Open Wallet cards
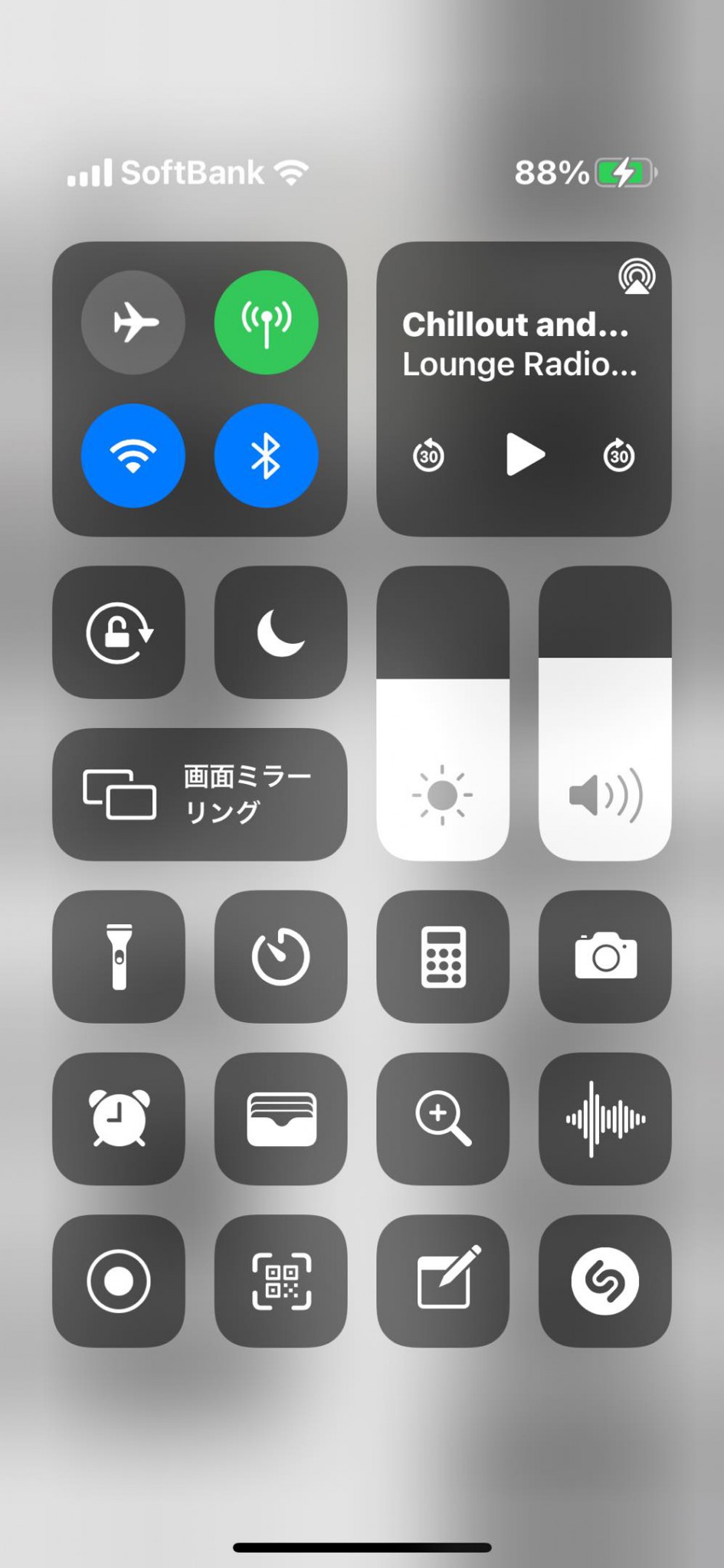This screenshot has height=1568, width=724. (280, 1119)
